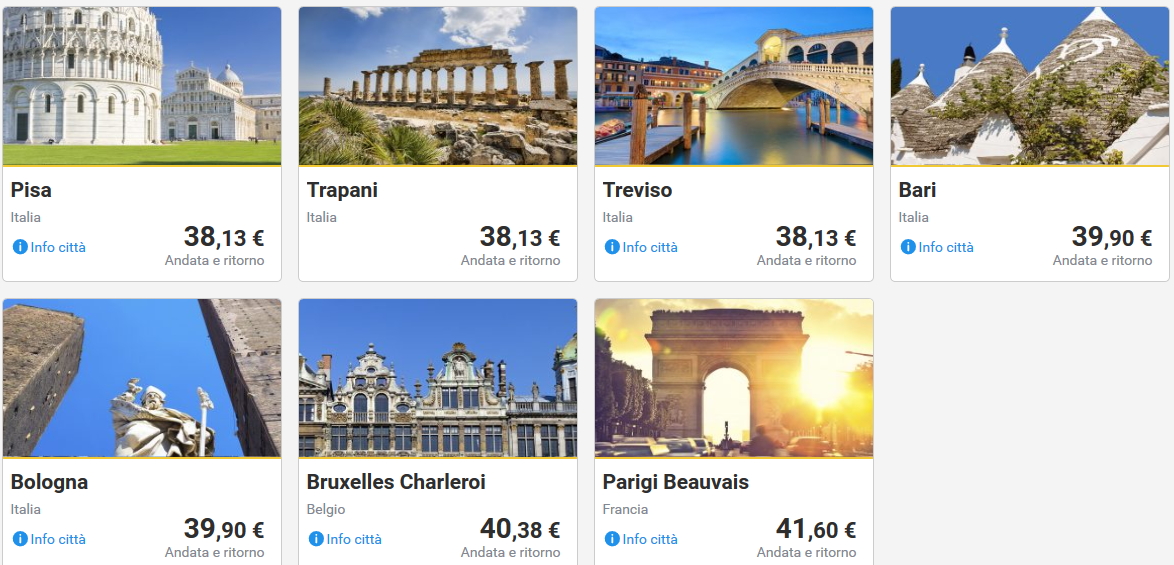Open Info città for Bruxelles Charleroi

pos(346,539)
